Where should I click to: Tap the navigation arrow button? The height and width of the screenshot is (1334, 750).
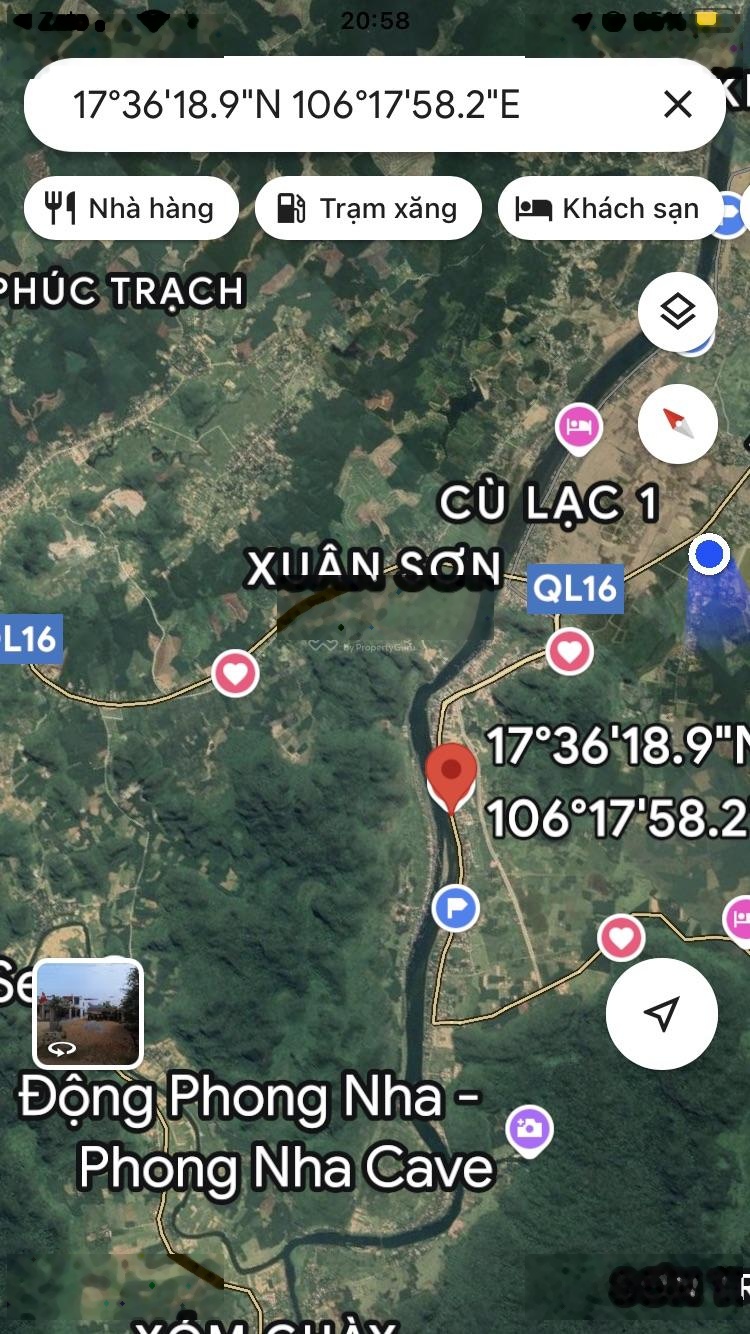pos(662,1013)
